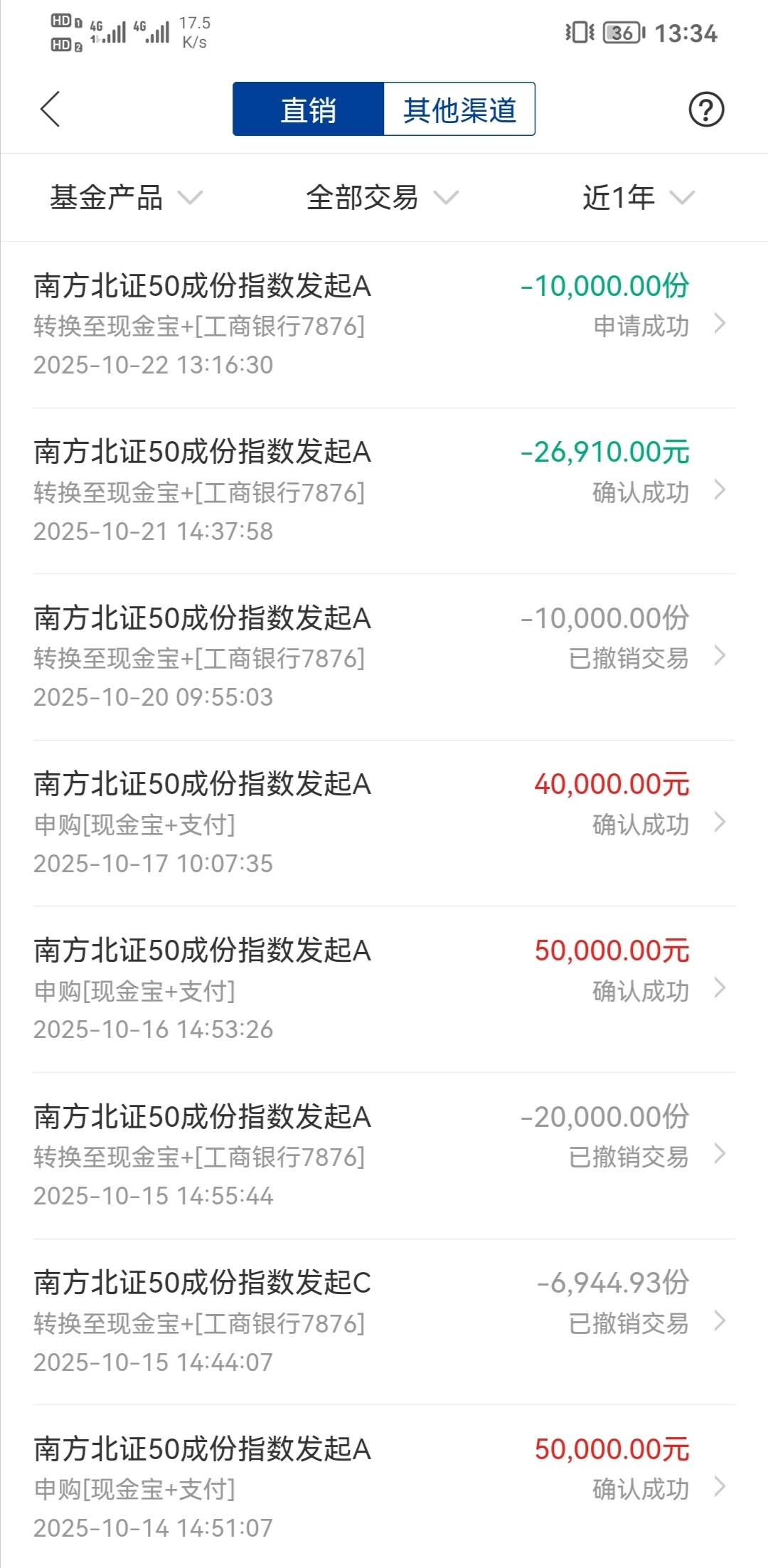Open the 2025-10-22 13:16:30 transaction record
Screen dimensions: 768x1568
point(384,325)
